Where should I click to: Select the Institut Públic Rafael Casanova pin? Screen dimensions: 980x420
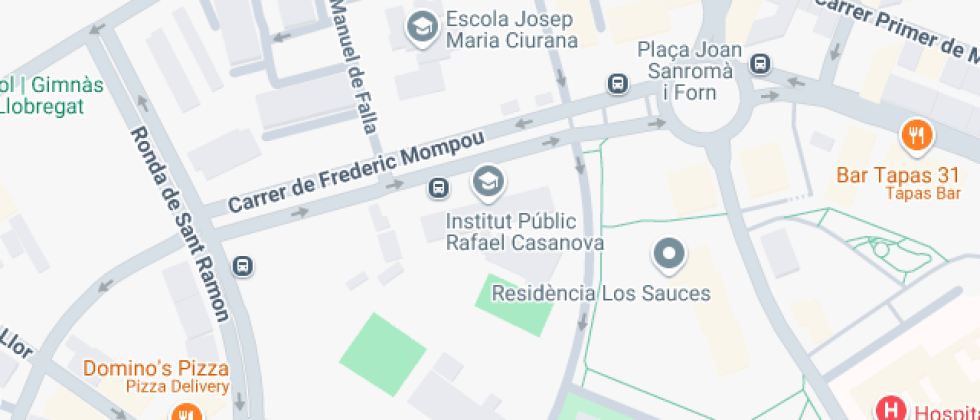coord(488,182)
